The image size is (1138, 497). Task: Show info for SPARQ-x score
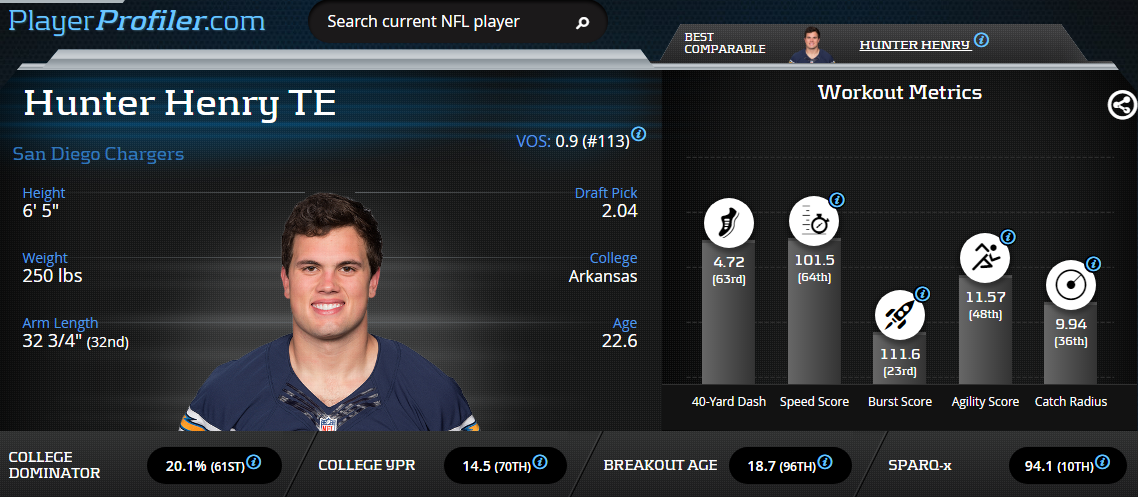coord(1102,462)
